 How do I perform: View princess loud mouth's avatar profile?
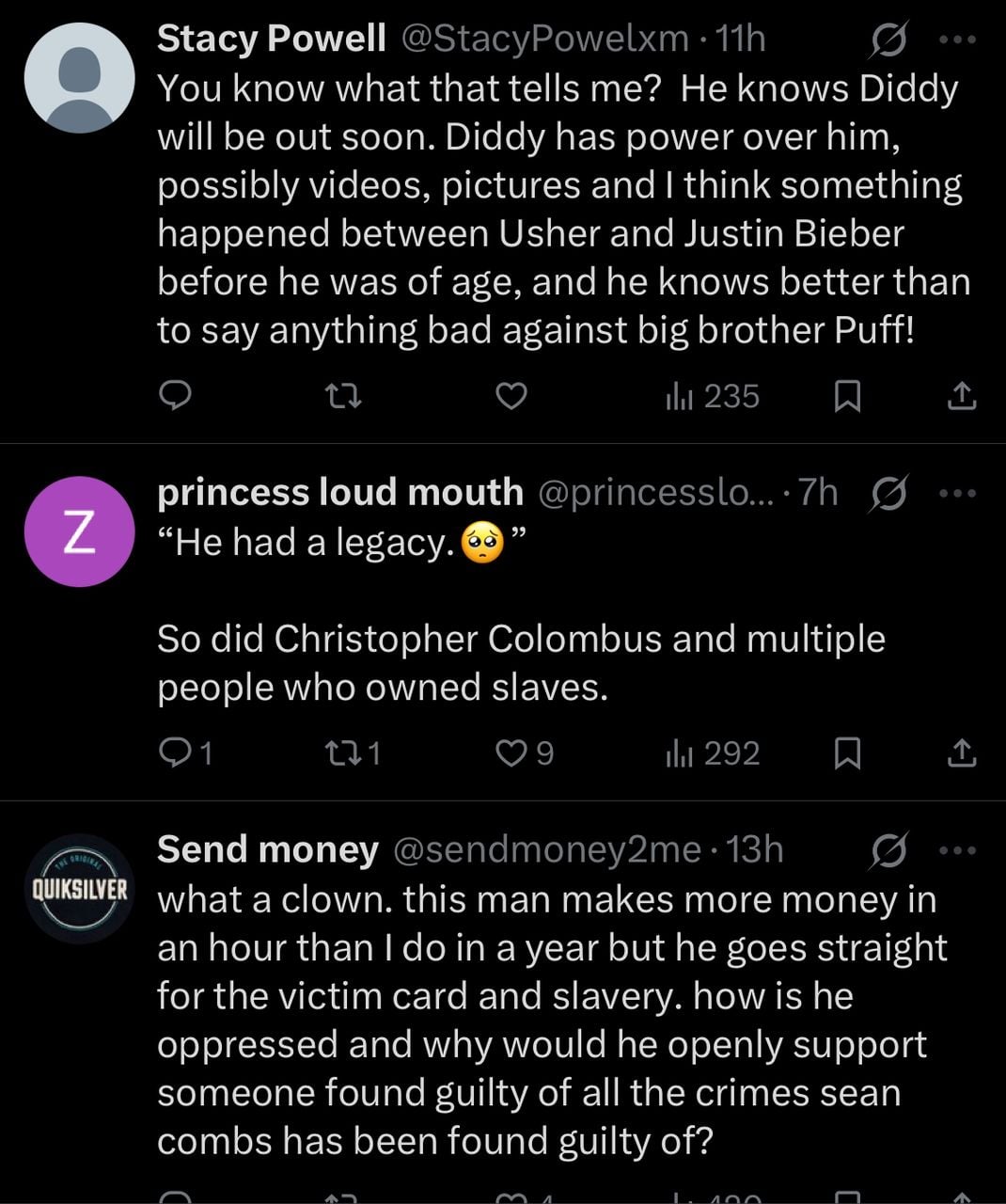[79, 531]
